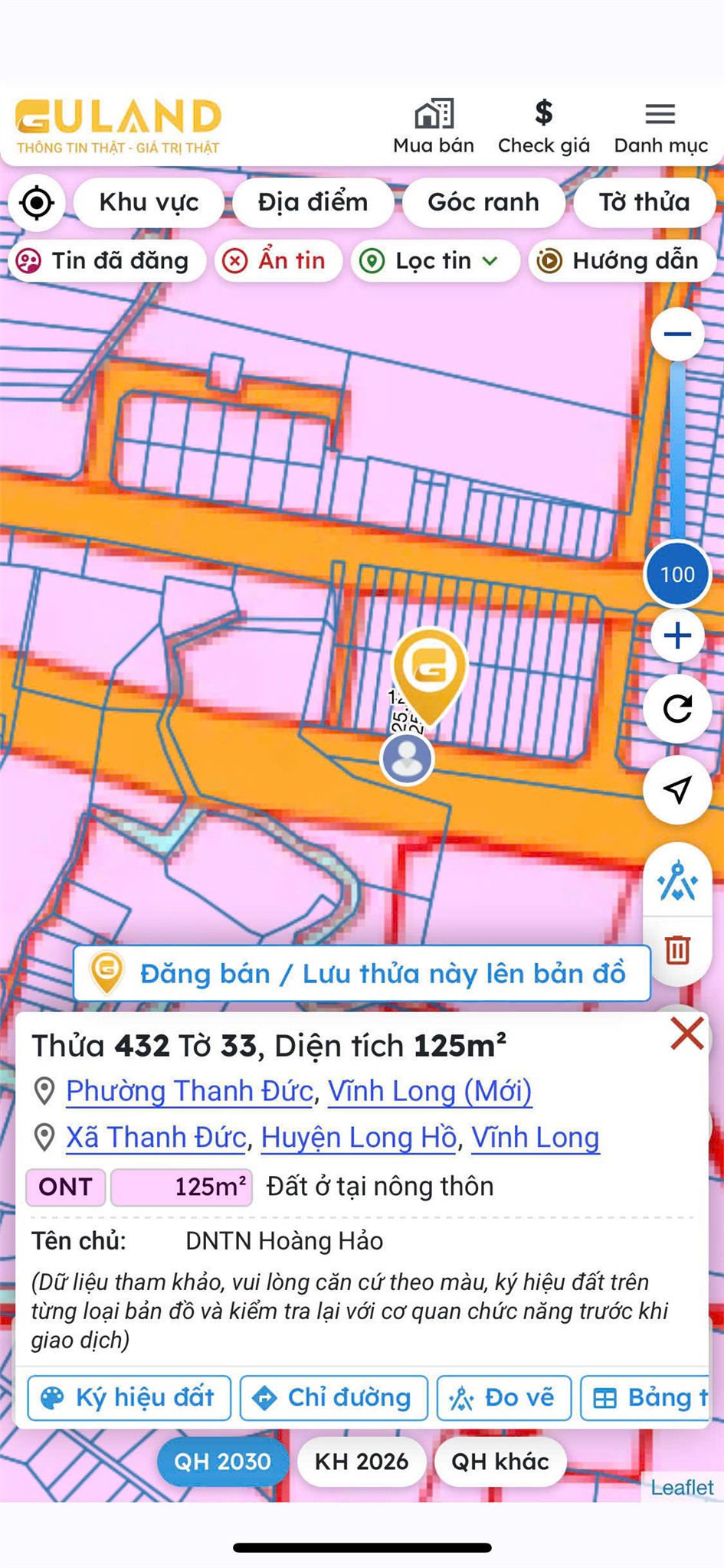Open the Danh mục menu
Viewport: 724px width, 1568px height.
point(660,127)
